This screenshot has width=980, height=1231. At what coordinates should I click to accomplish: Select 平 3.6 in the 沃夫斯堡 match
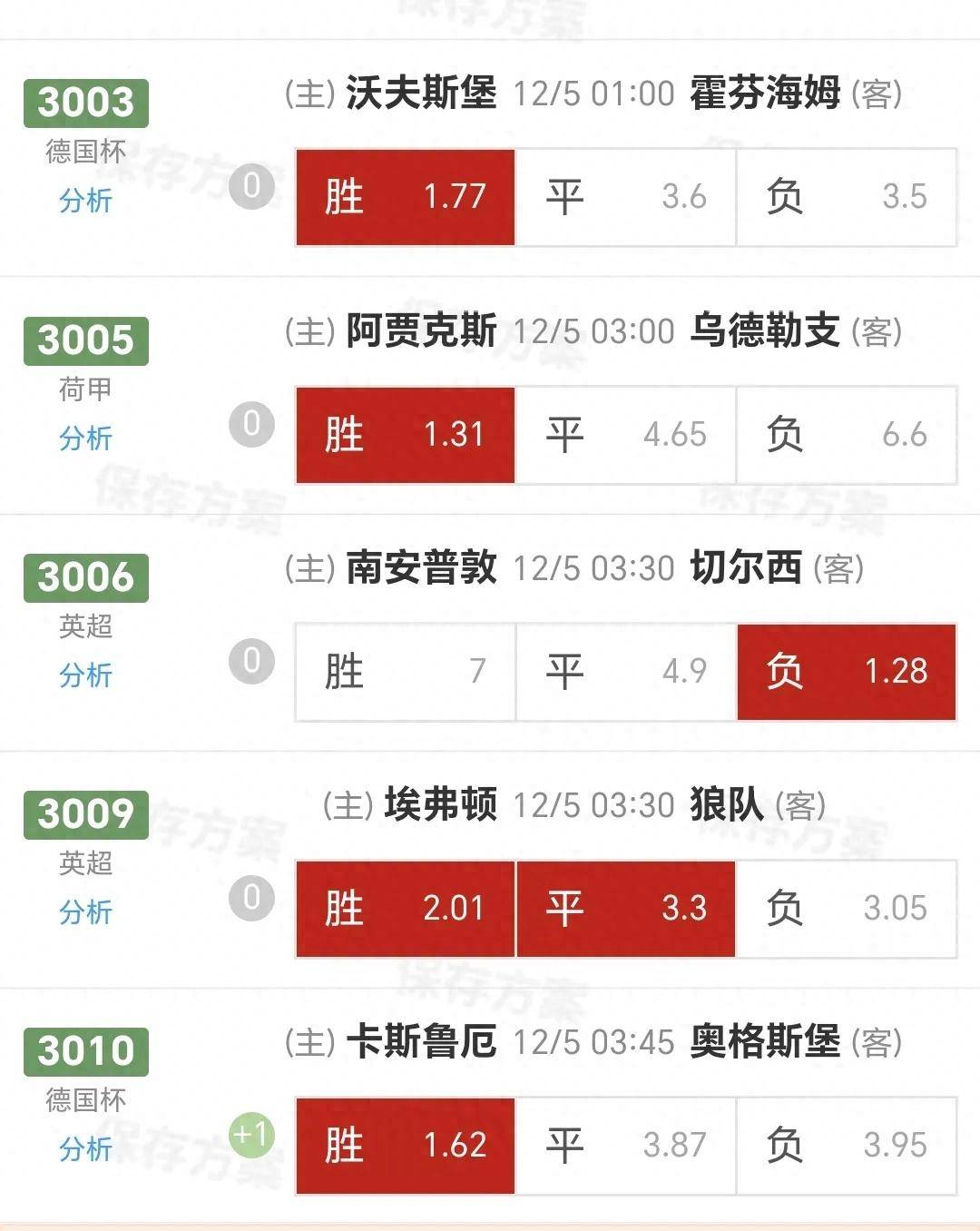pos(624,196)
